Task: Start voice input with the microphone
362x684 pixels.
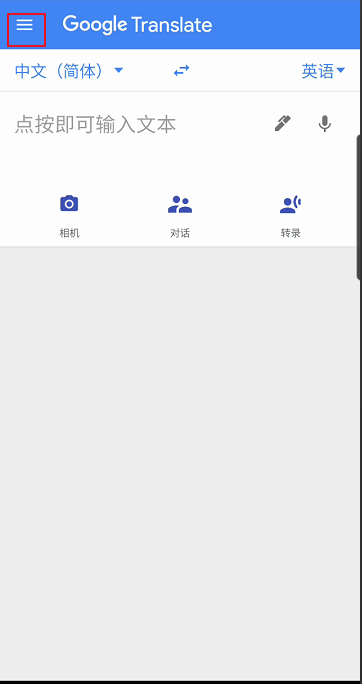Action: coord(324,124)
